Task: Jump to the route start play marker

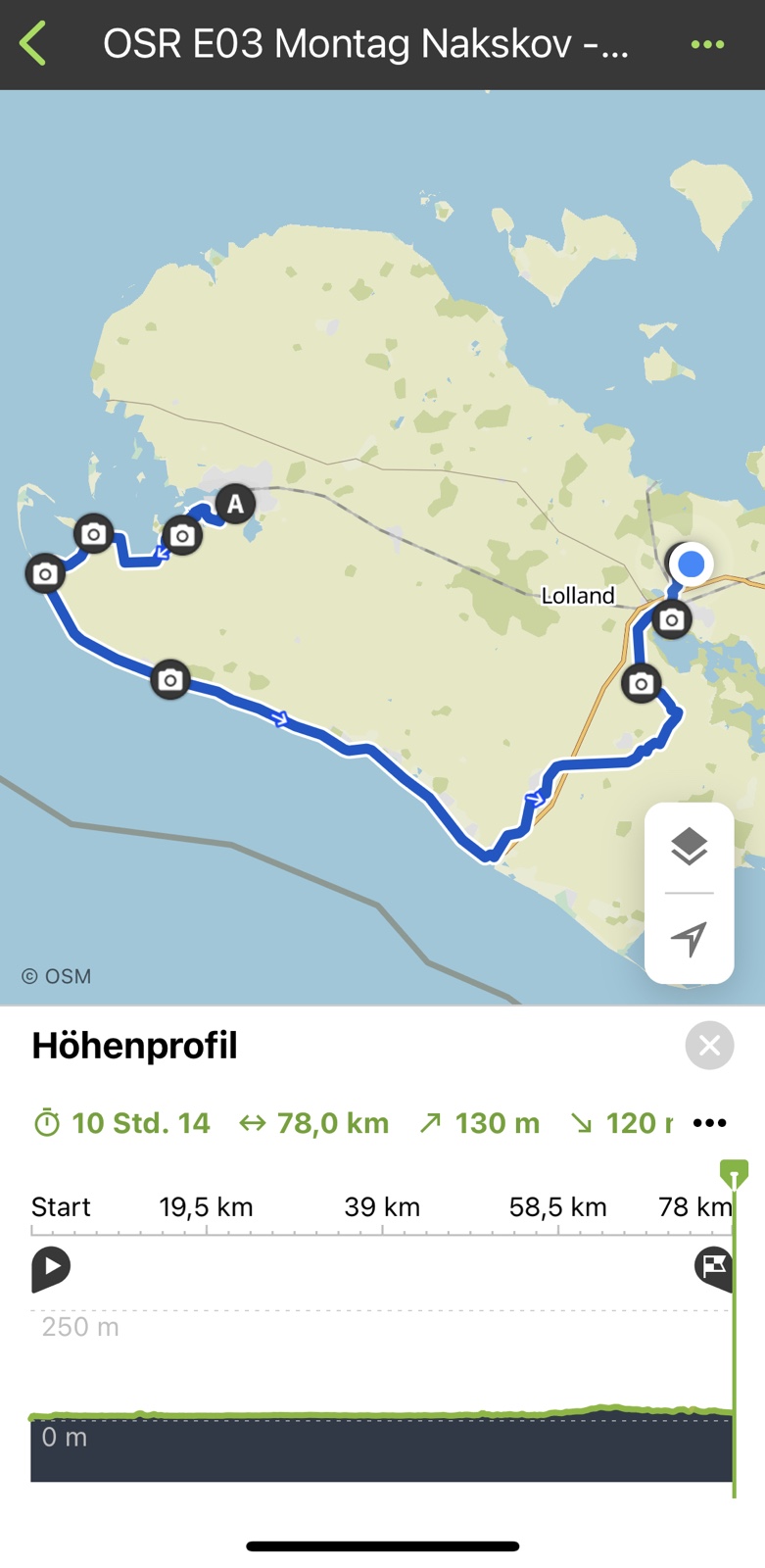Action: pyautogui.click(x=50, y=1268)
